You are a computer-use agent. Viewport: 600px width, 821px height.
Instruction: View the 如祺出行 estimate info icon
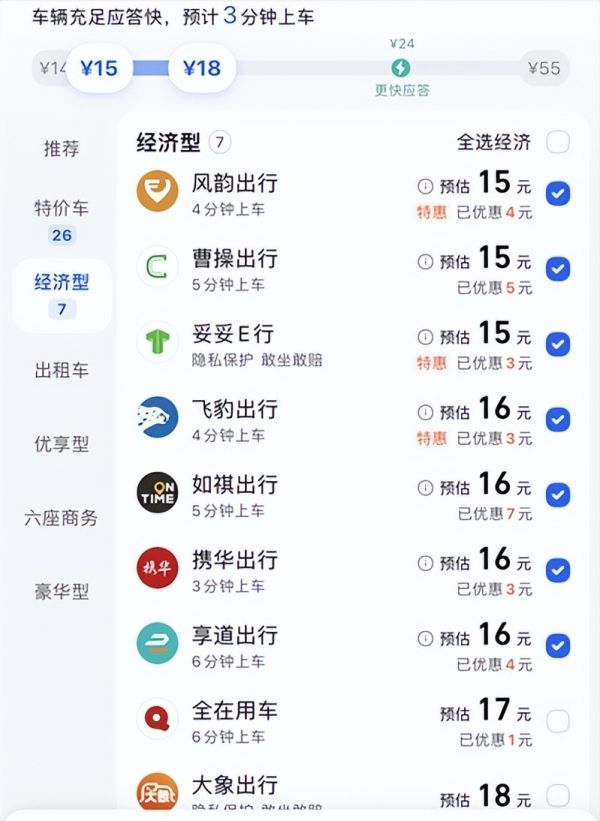click(x=425, y=487)
